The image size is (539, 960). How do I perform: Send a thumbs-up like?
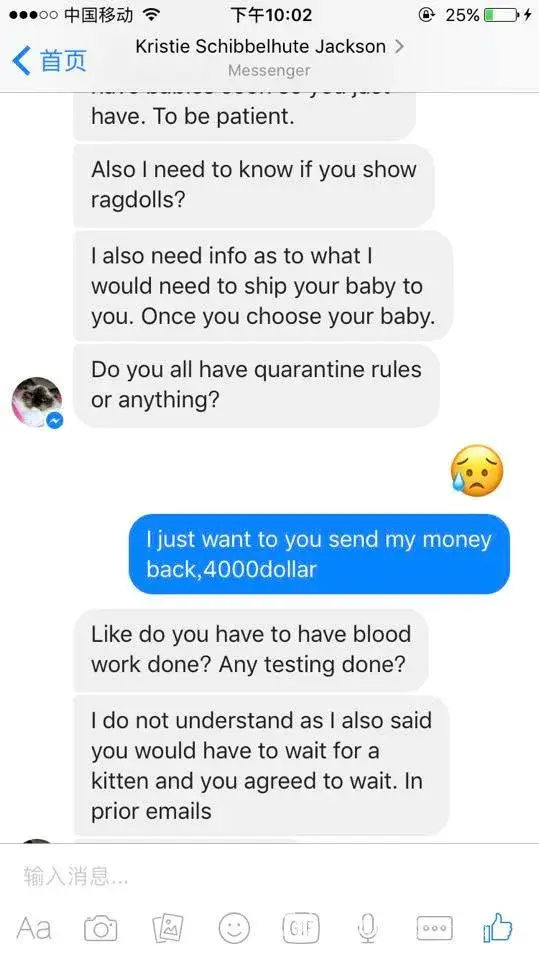[498, 928]
